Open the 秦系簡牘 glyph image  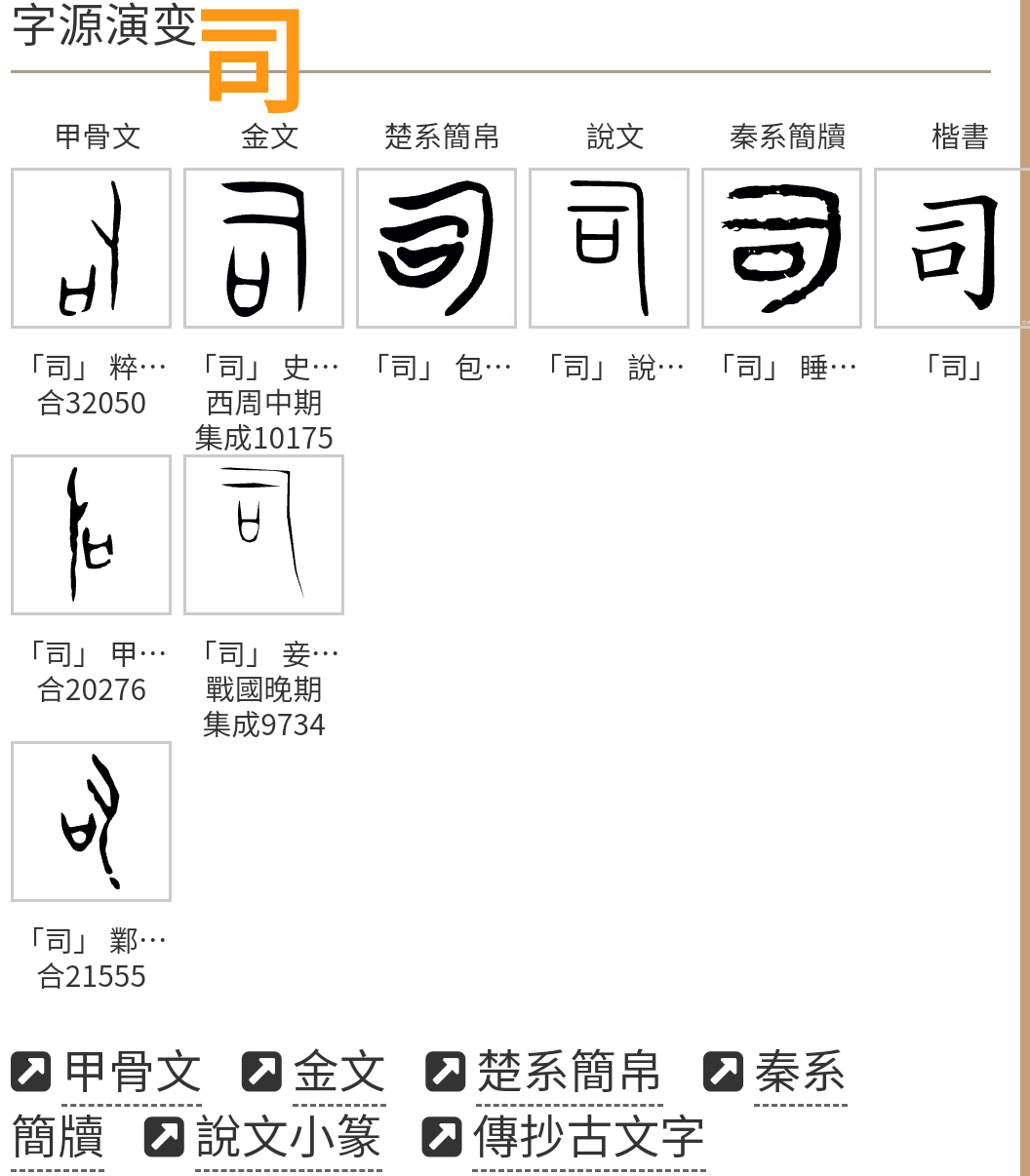781,248
